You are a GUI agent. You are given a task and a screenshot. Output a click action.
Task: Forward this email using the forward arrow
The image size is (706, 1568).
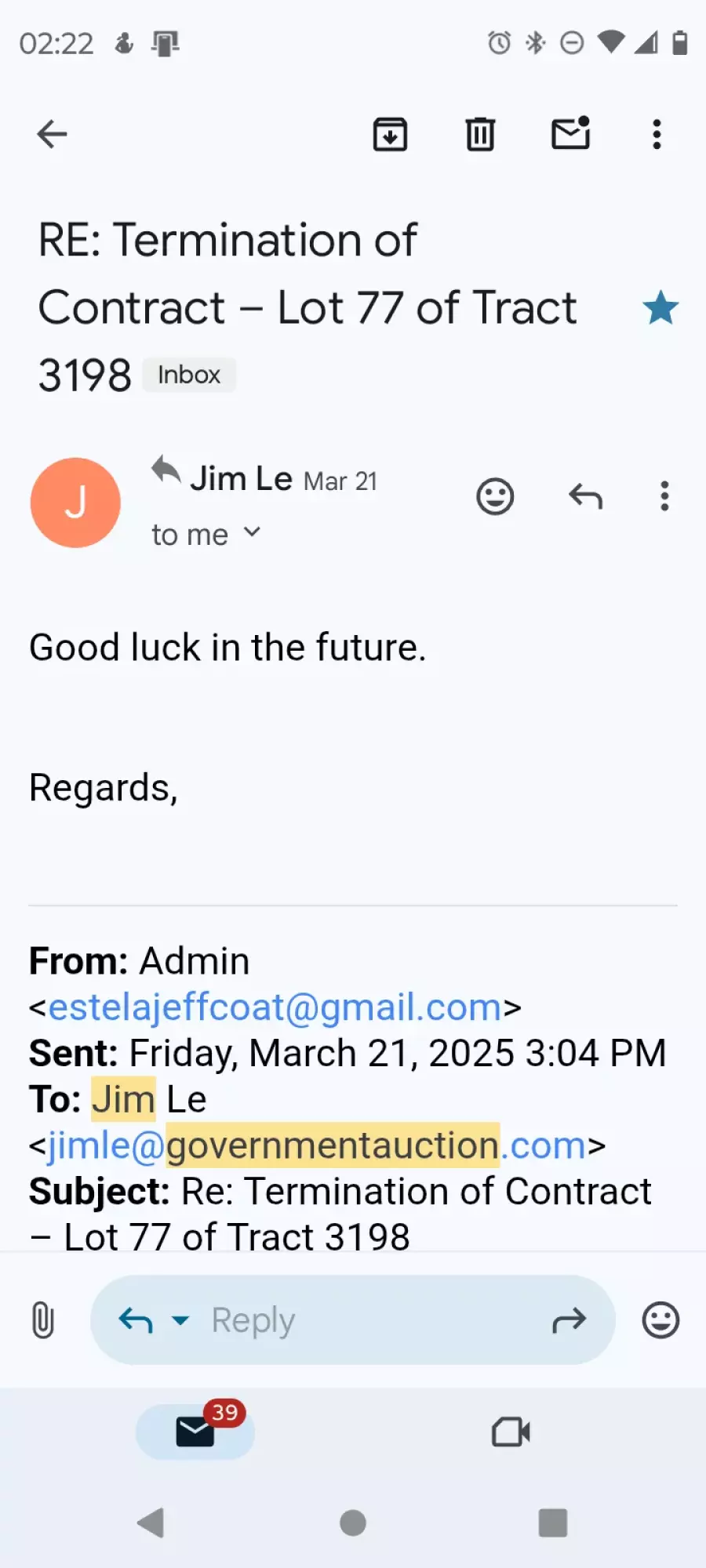[569, 1320]
